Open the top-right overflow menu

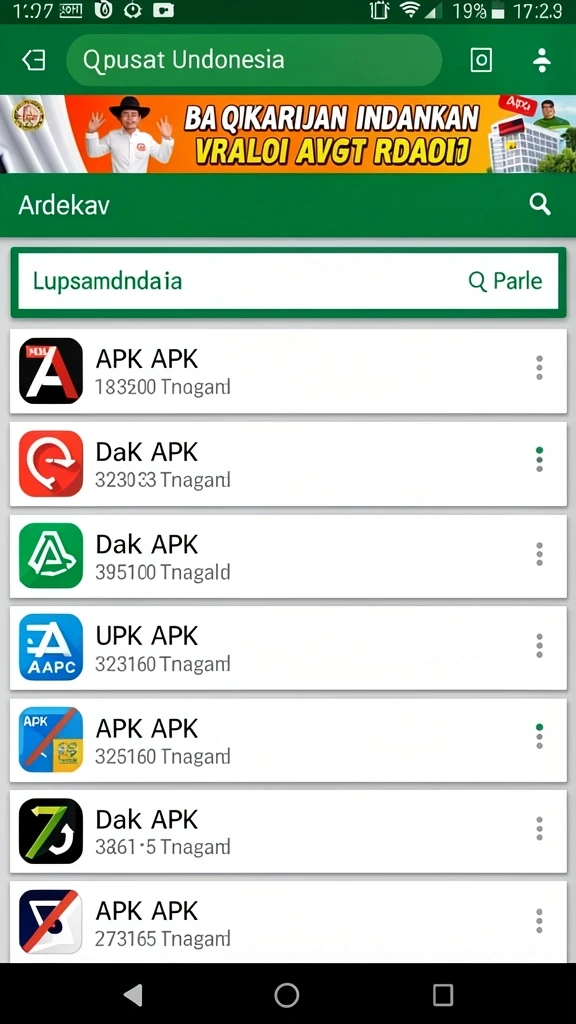click(x=541, y=60)
